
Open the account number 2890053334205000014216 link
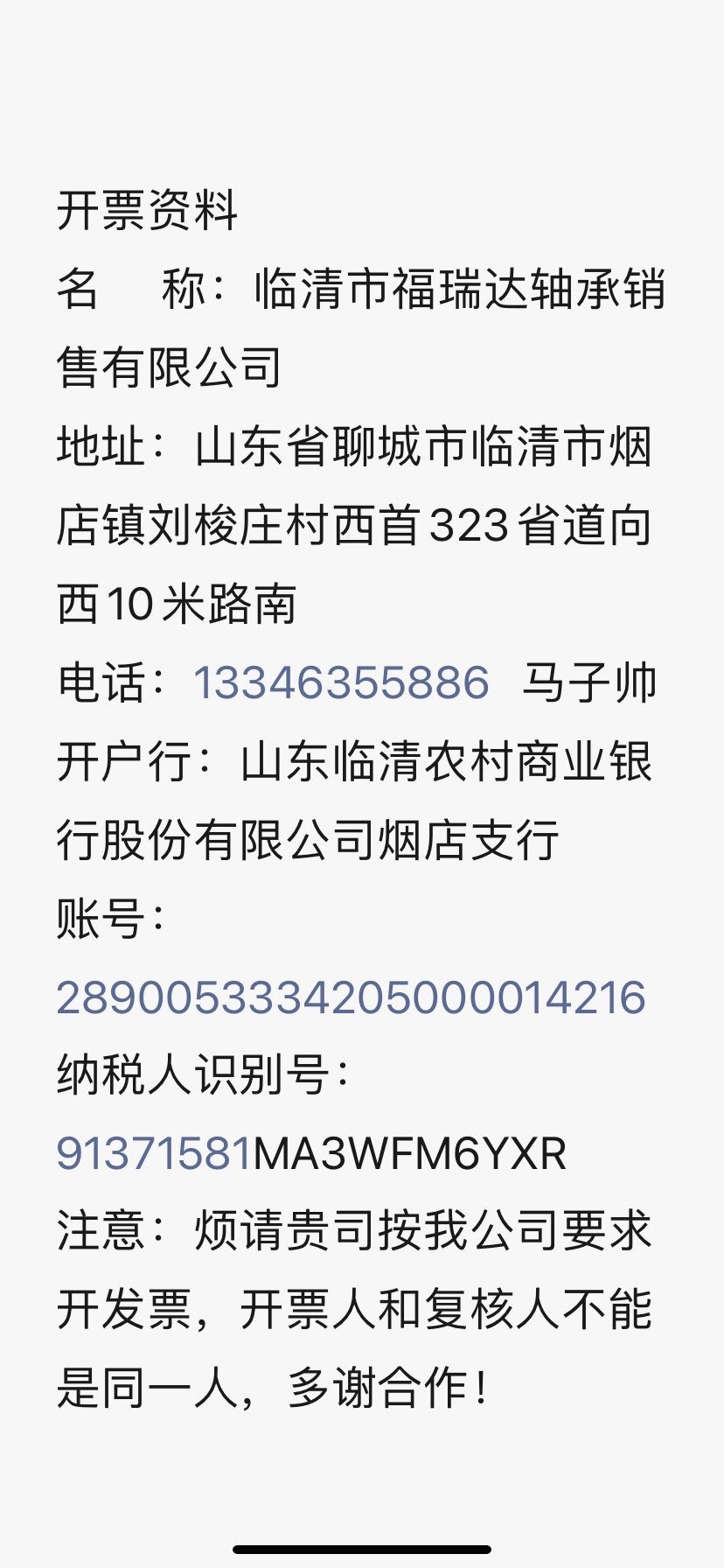pos(351,997)
